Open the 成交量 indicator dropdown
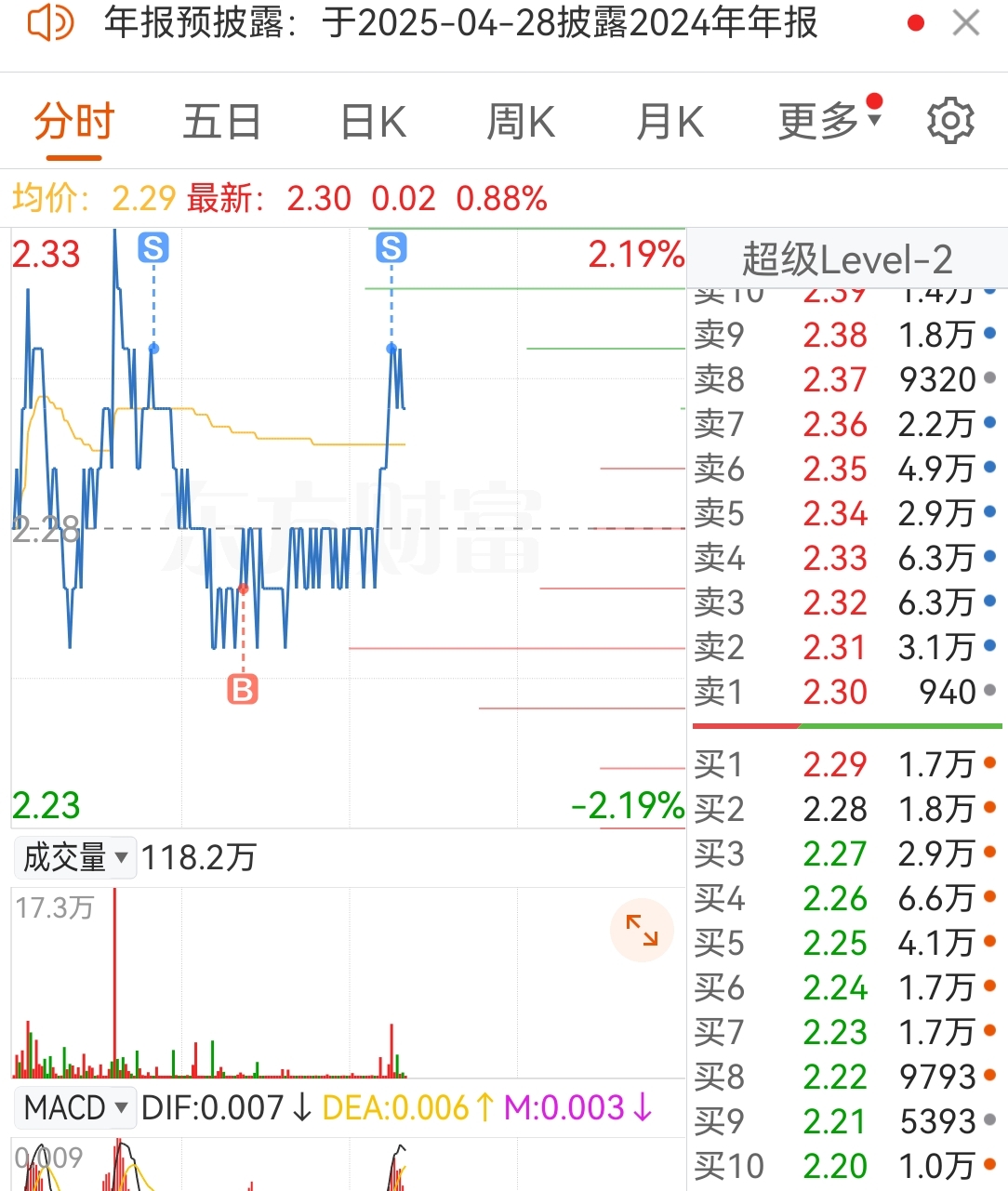The image size is (1008, 1191). pos(74,857)
